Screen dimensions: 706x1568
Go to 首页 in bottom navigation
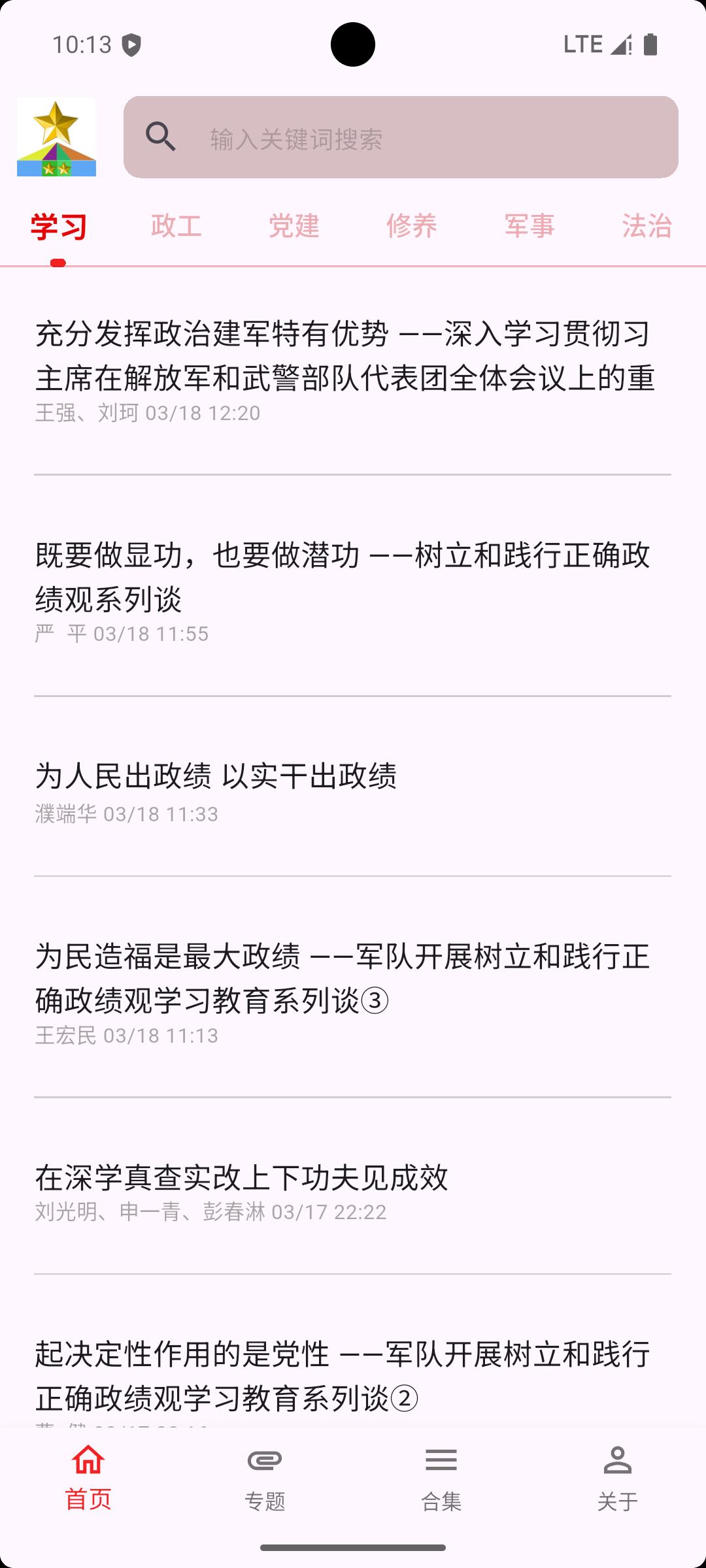[x=88, y=1478]
